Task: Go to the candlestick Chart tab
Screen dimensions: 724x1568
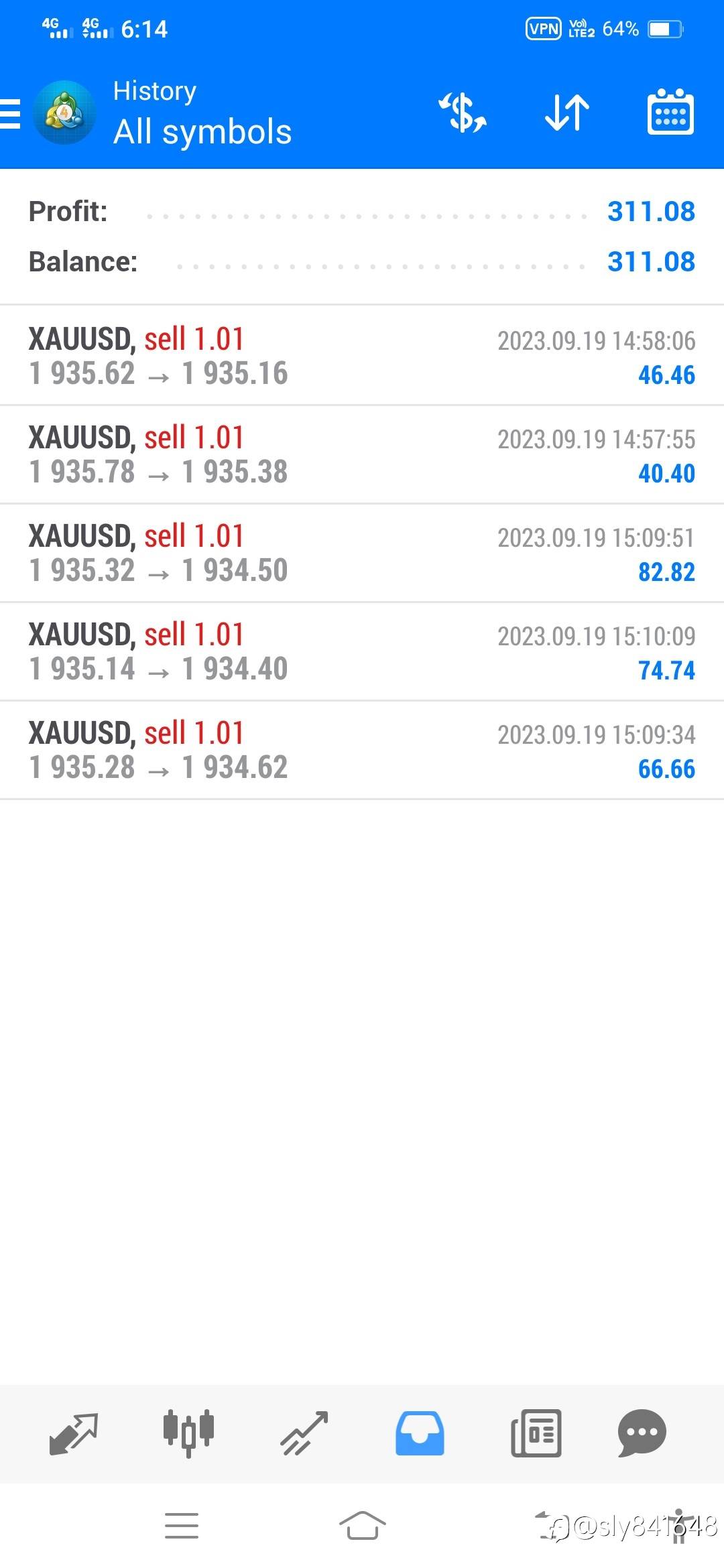Action: point(188,1434)
